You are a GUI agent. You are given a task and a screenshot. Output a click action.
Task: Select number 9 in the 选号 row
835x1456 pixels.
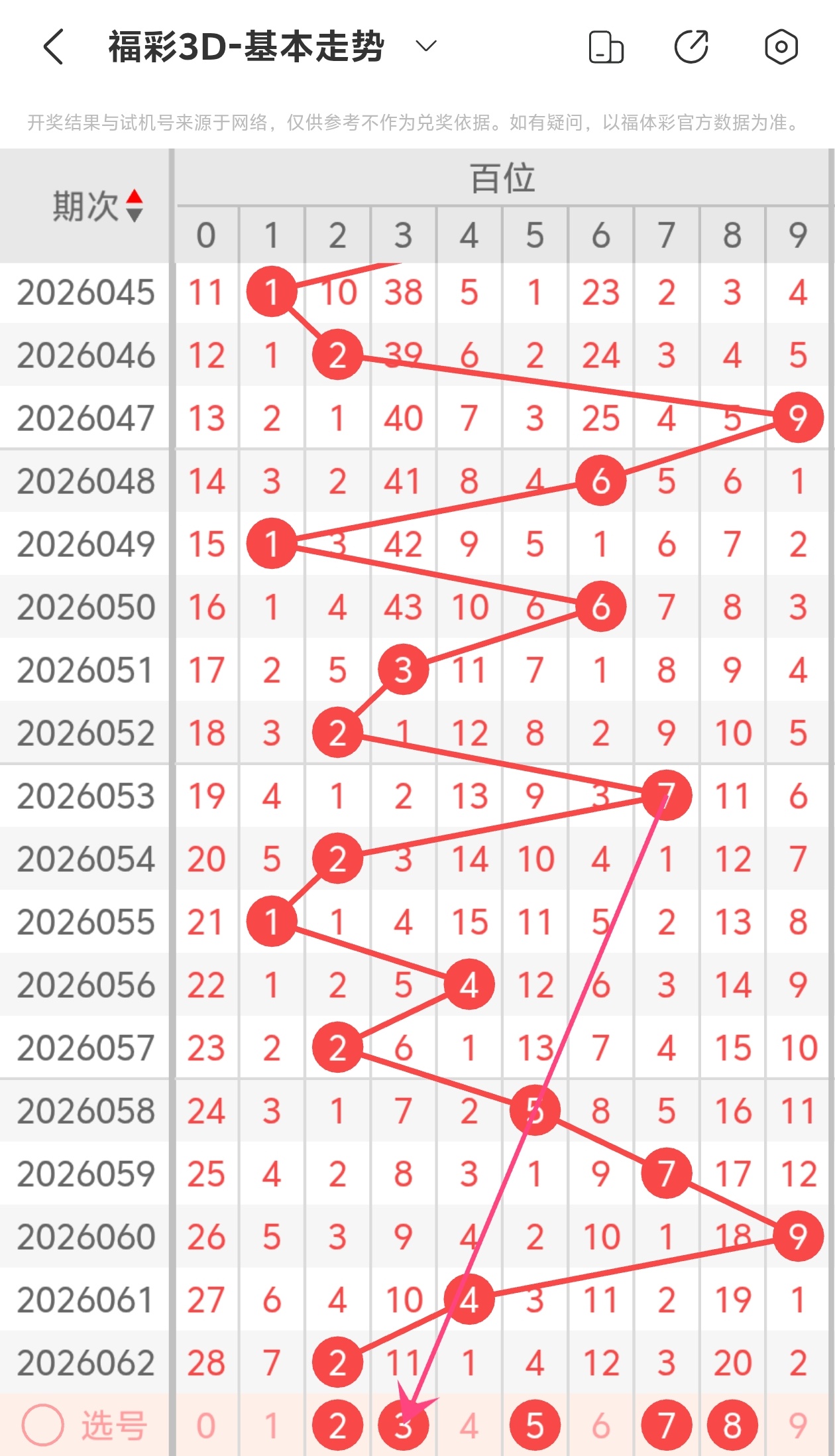tap(798, 1426)
